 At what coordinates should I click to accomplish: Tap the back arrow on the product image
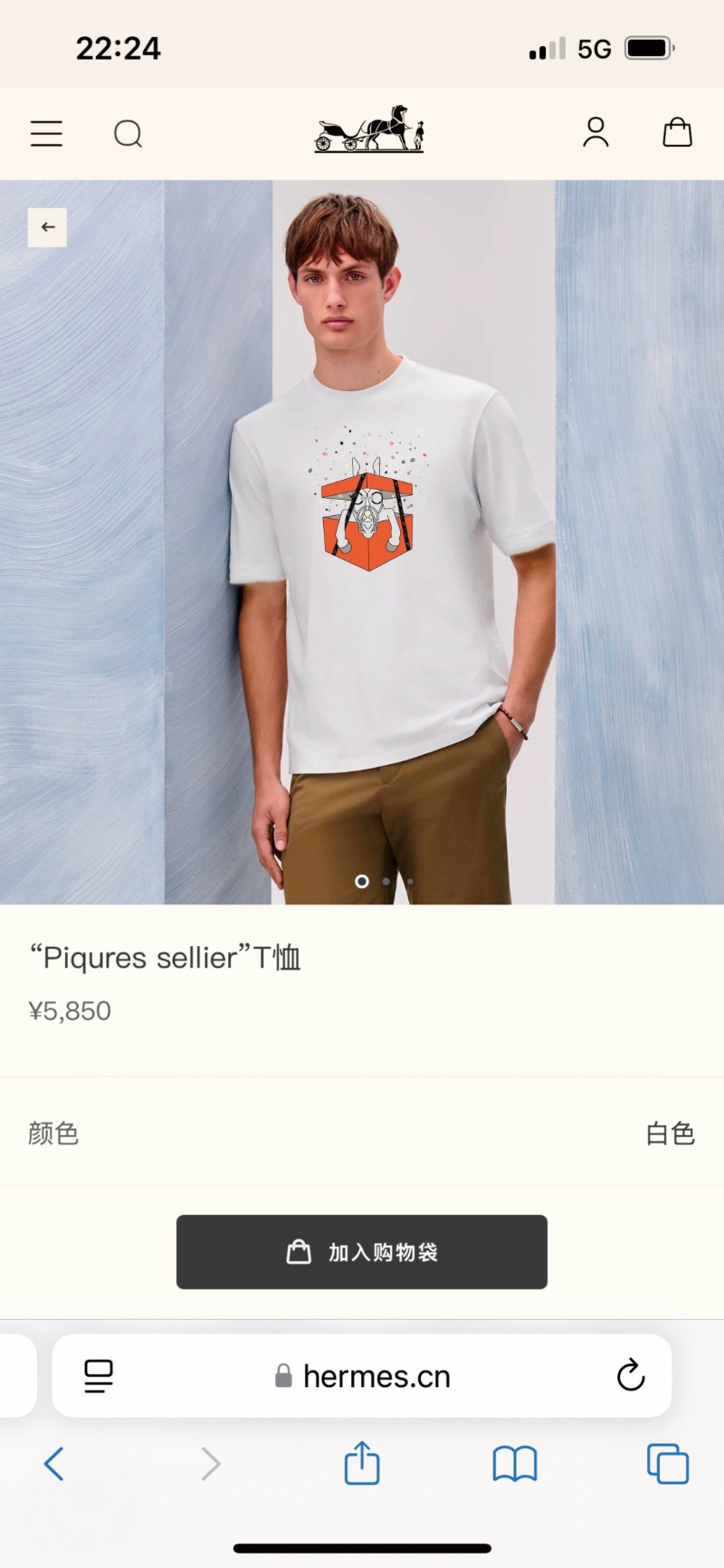[47, 227]
